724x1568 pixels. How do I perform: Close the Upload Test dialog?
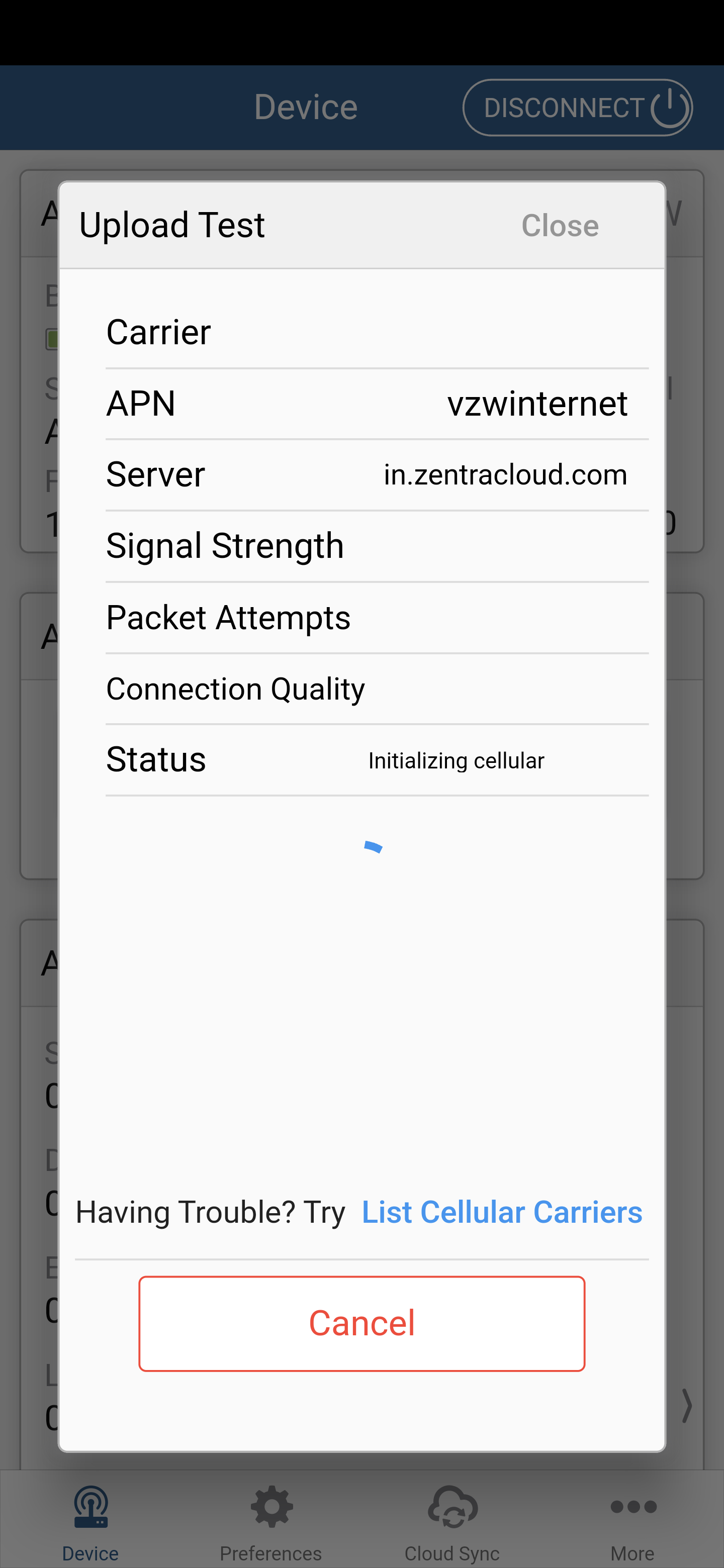560,225
